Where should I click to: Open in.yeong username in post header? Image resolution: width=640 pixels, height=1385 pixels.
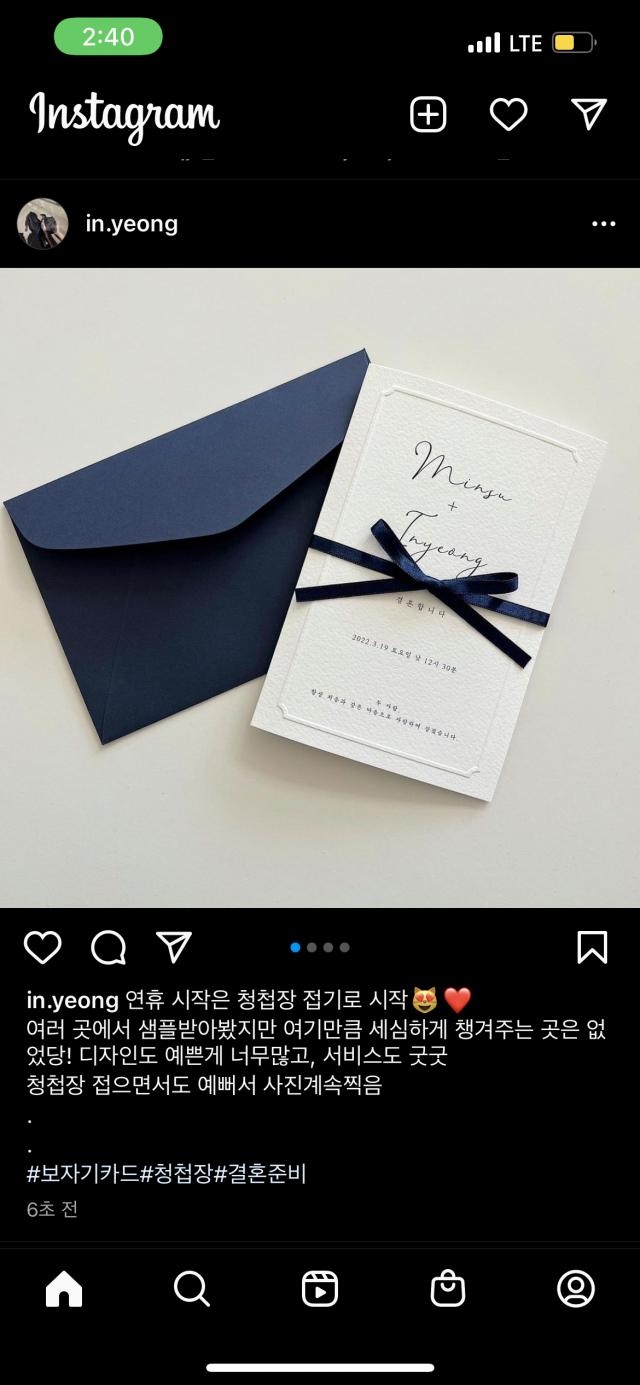point(131,223)
